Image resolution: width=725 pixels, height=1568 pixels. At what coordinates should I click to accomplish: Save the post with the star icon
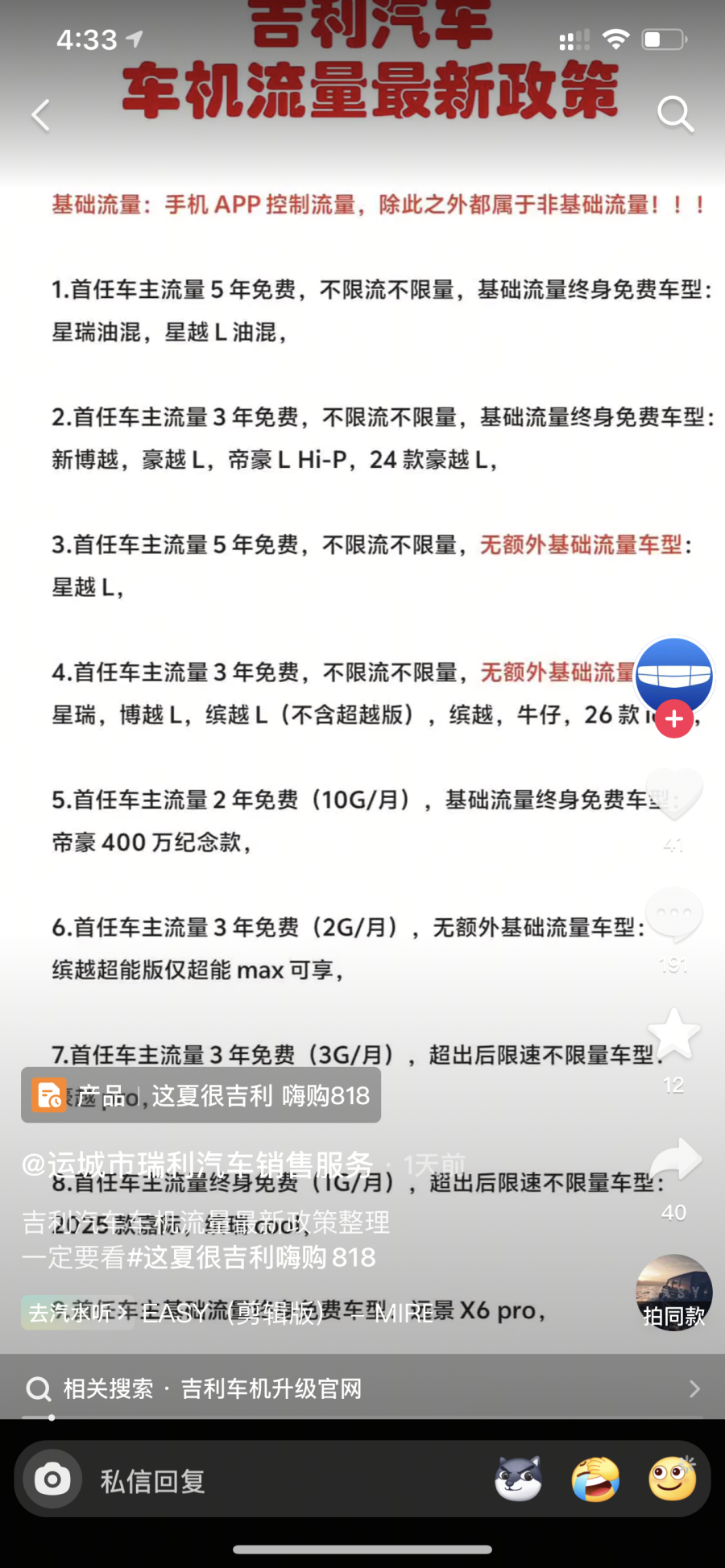[x=674, y=1035]
